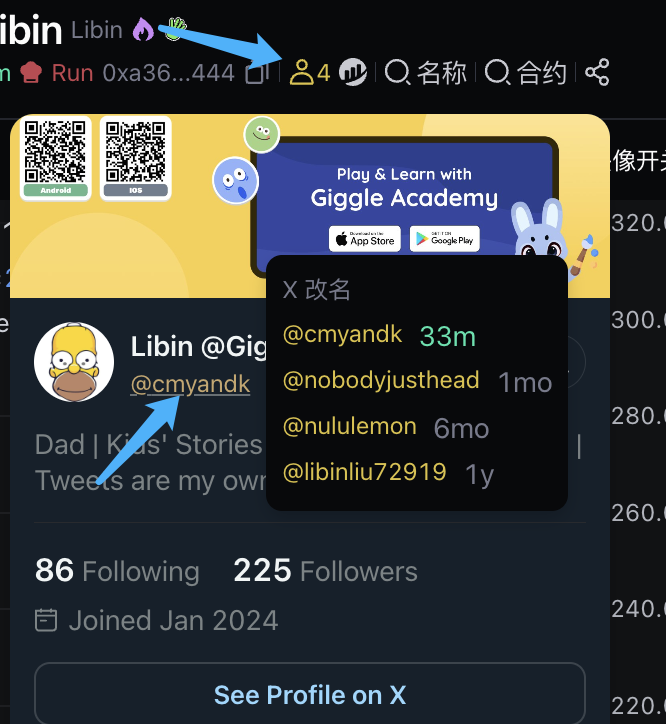The height and width of the screenshot is (724, 666).
Task: Search by 名称
Action: [x=427, y=72]
